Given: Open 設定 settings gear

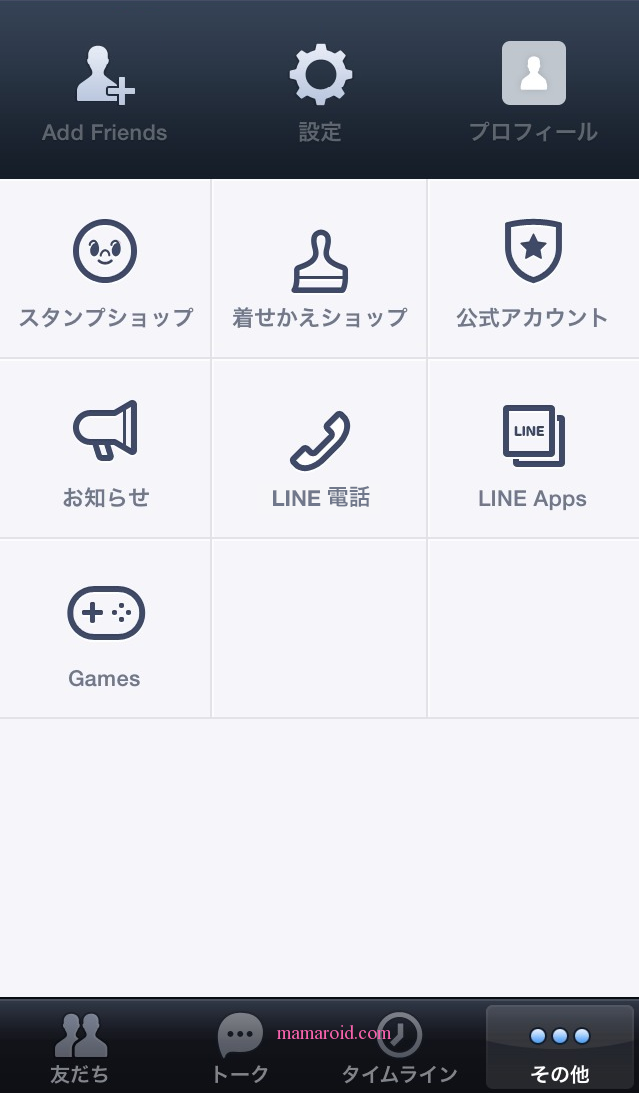Looking at the screenshot, I should coord(320,93).
